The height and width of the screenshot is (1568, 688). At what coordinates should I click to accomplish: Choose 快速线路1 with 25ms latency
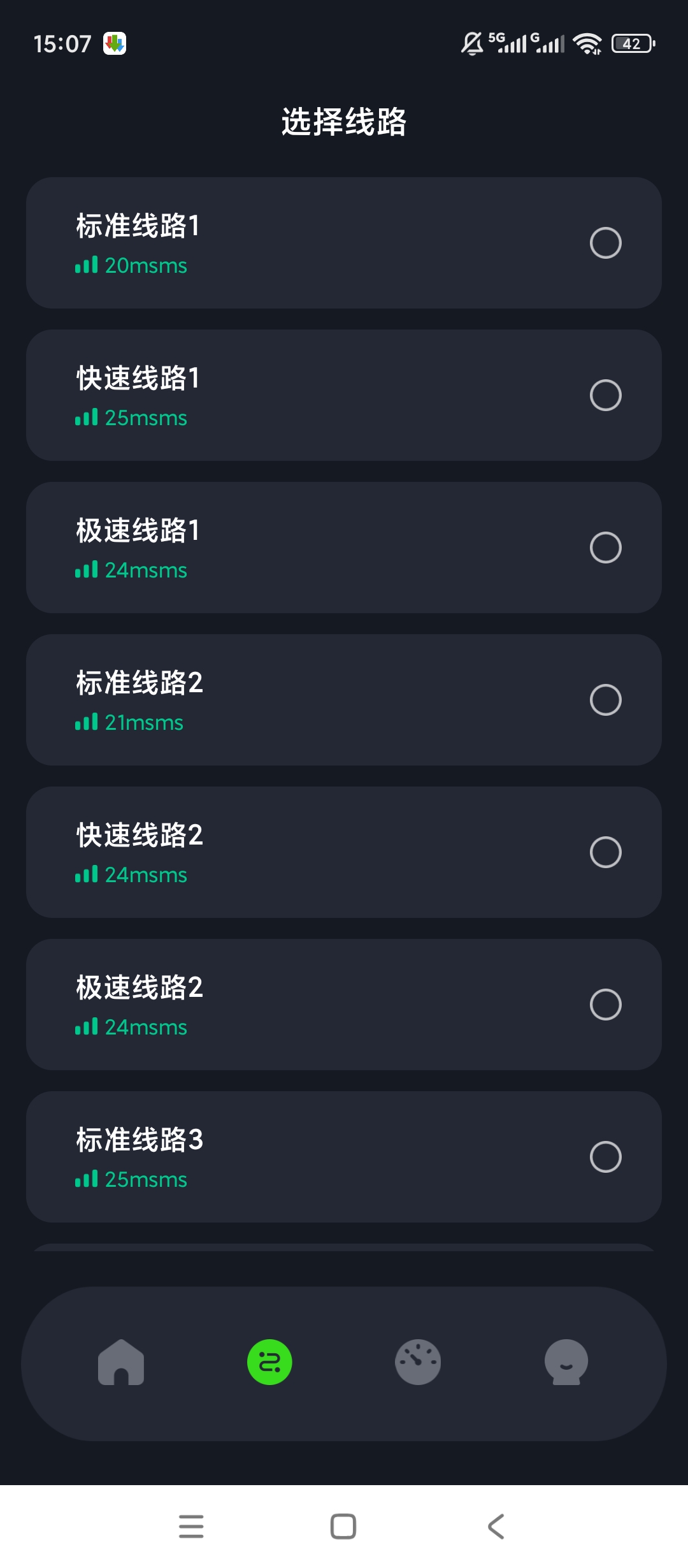[344, 395]
